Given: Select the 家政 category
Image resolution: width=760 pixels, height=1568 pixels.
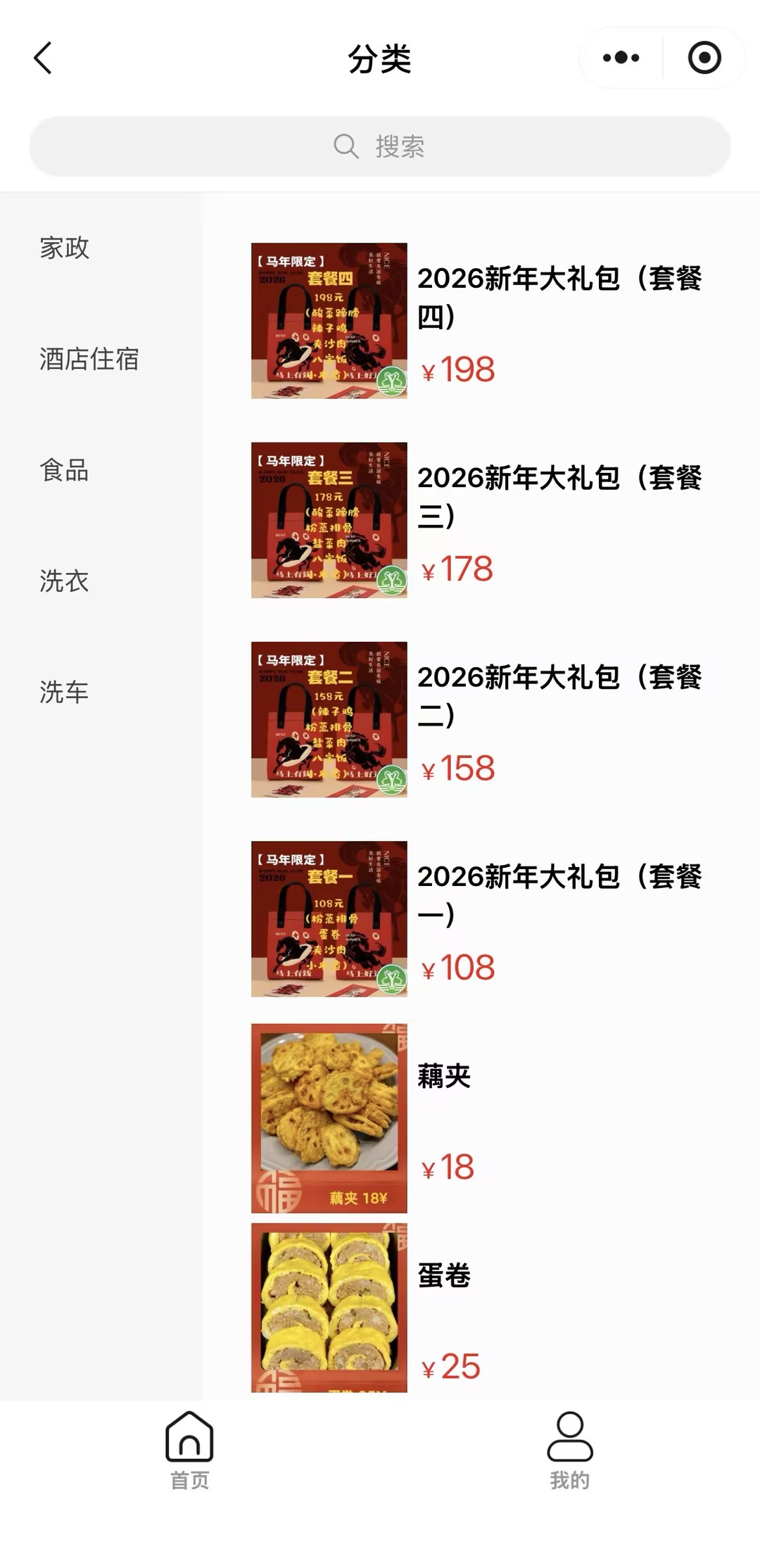Looking at the screenshot, I should click(65, 248).
